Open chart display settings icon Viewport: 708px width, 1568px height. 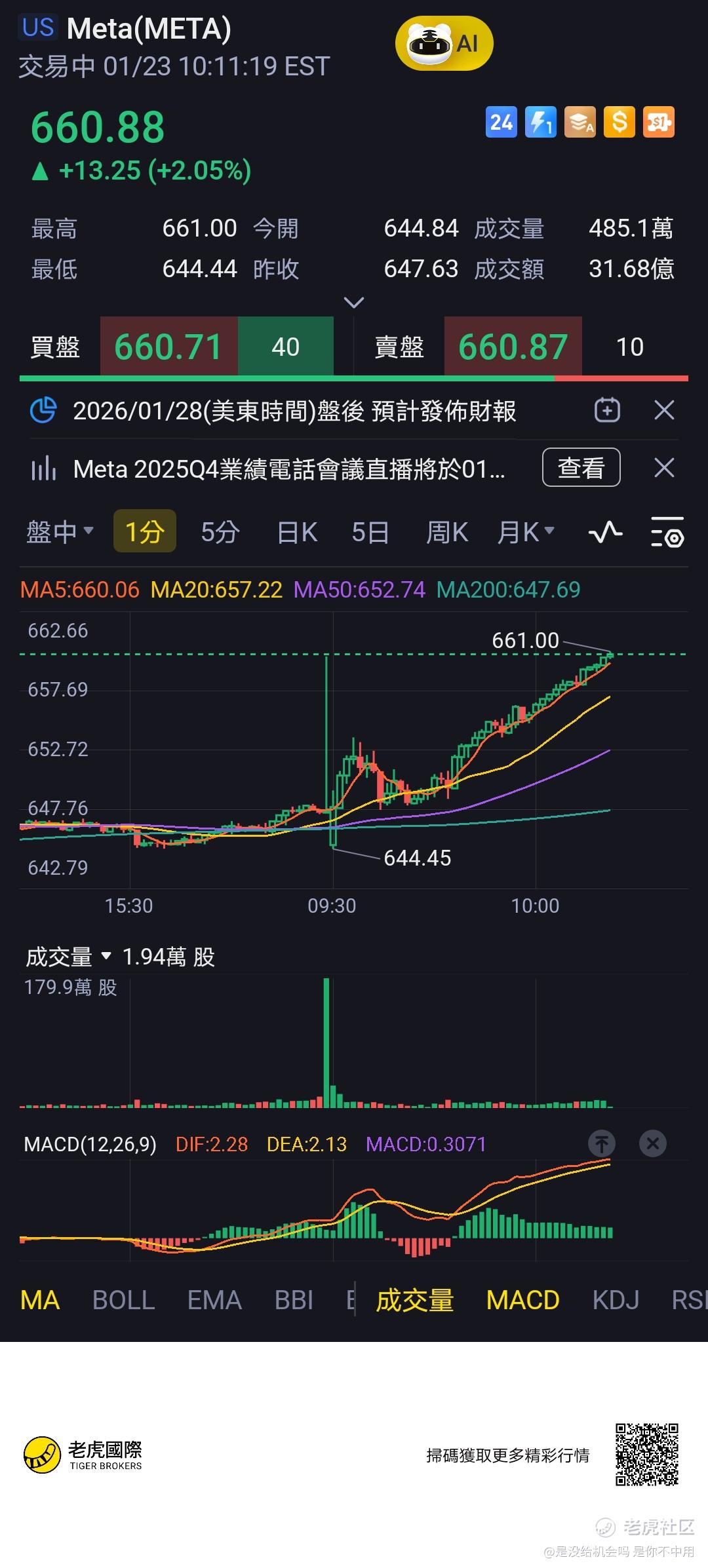[667, 531]
